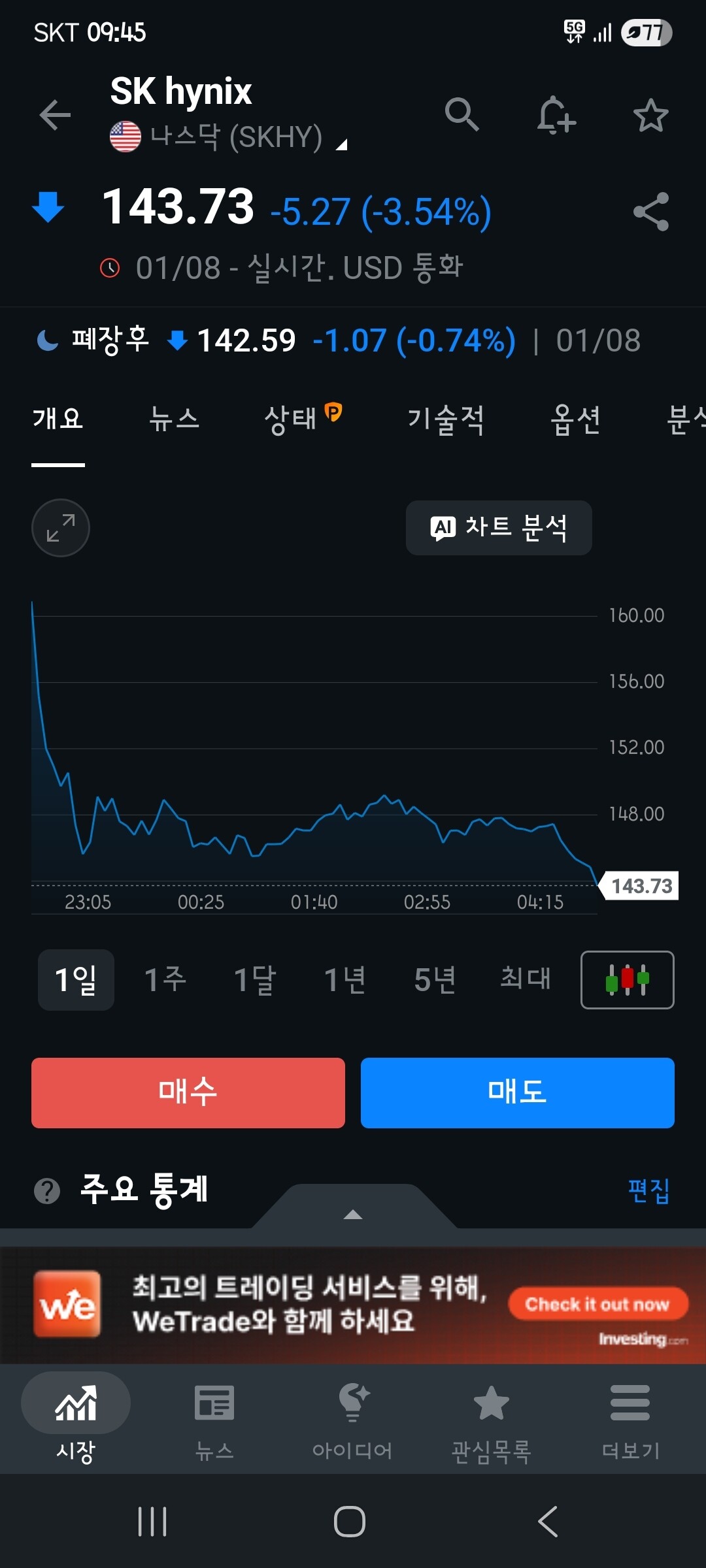Add a price alert with the bell icon
This screenshot has height=1568, width=706.
click(556, 115)
